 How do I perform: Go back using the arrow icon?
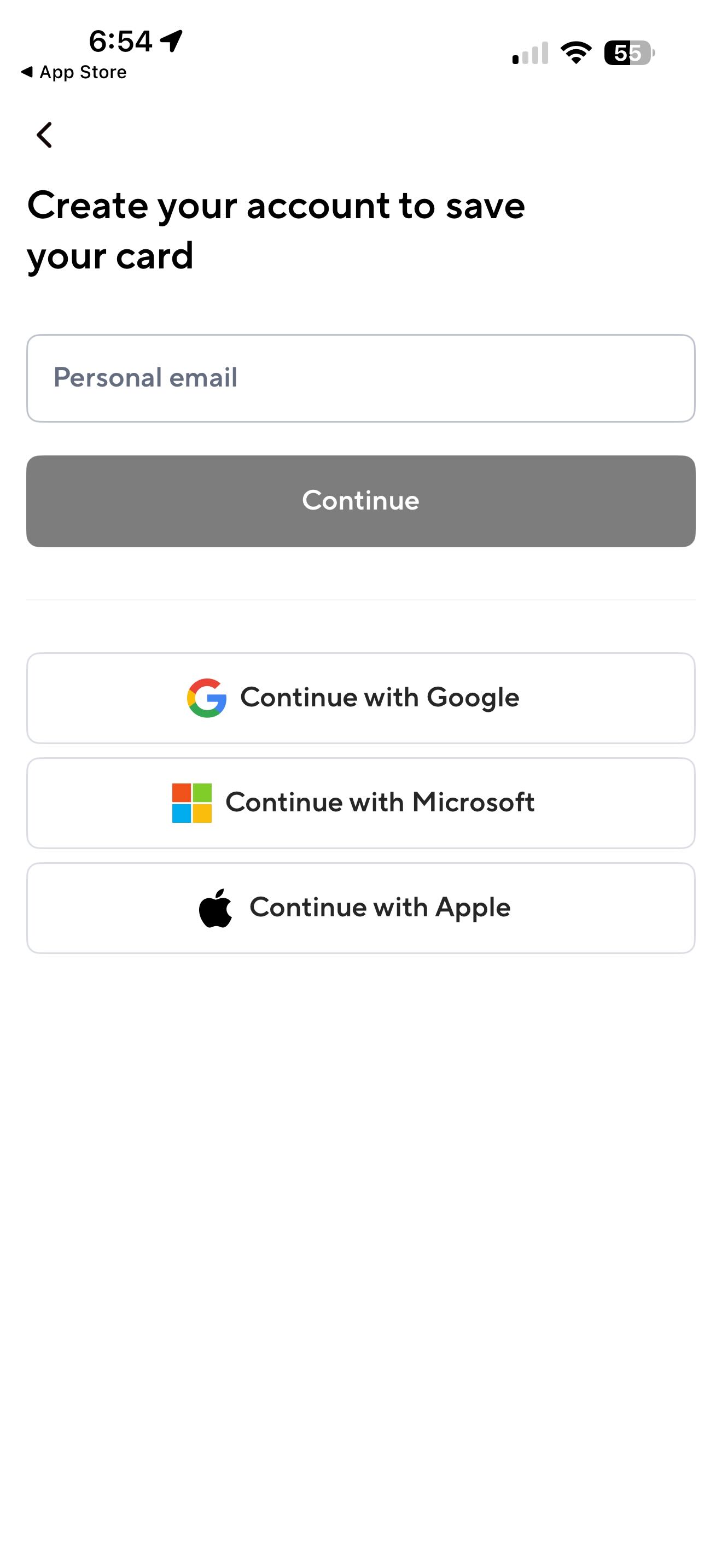44,134
